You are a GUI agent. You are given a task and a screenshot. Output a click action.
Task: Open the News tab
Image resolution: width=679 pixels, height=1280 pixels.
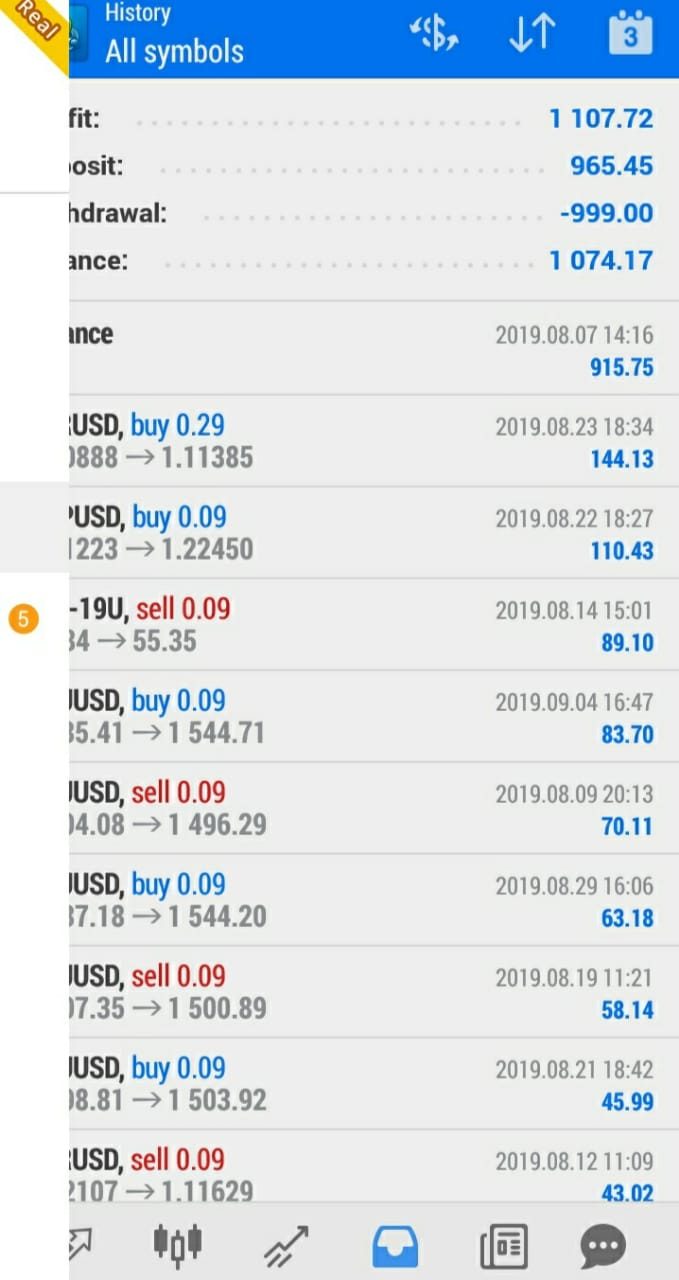point(503,1245)
